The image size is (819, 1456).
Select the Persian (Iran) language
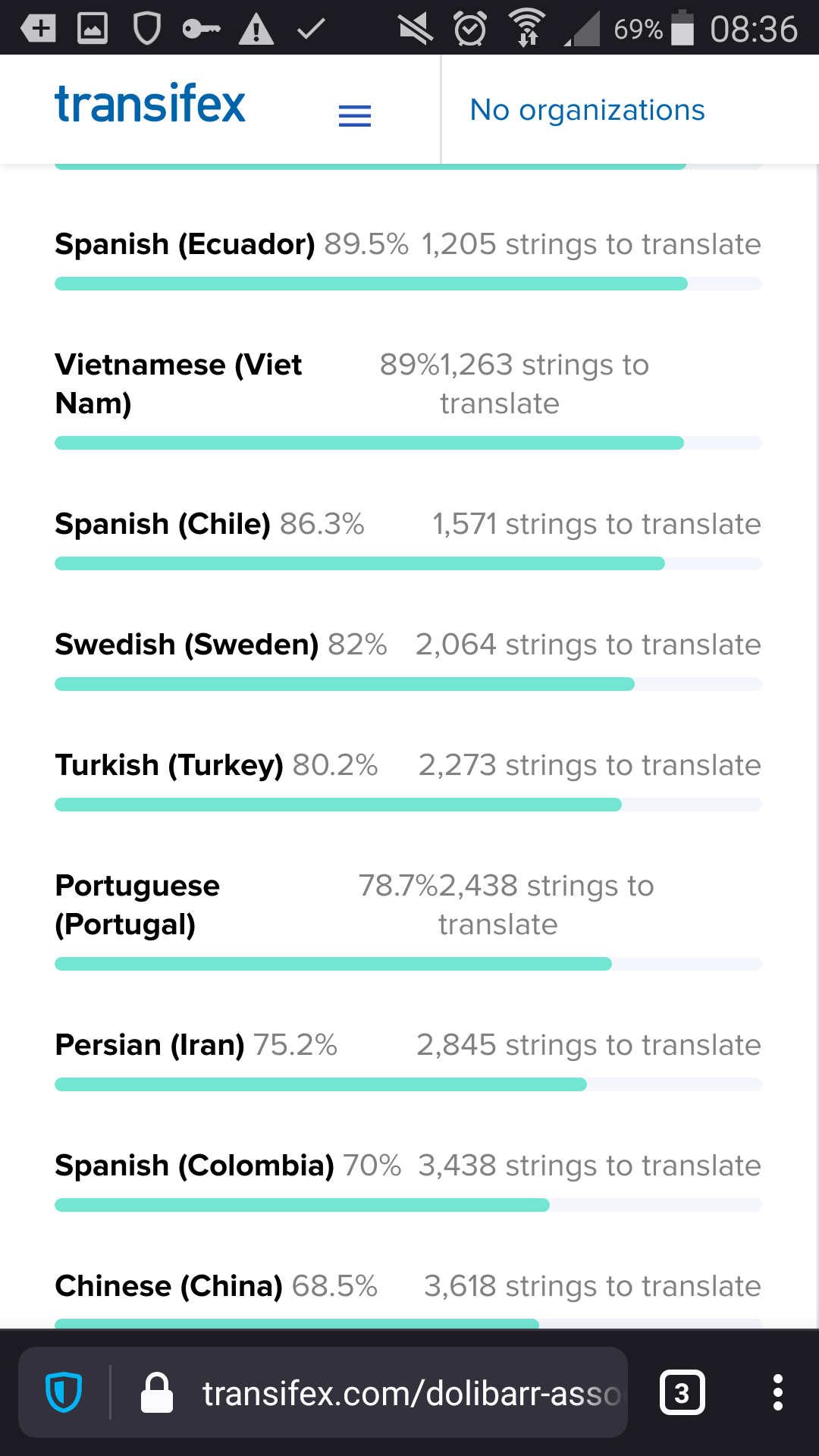408,1059
